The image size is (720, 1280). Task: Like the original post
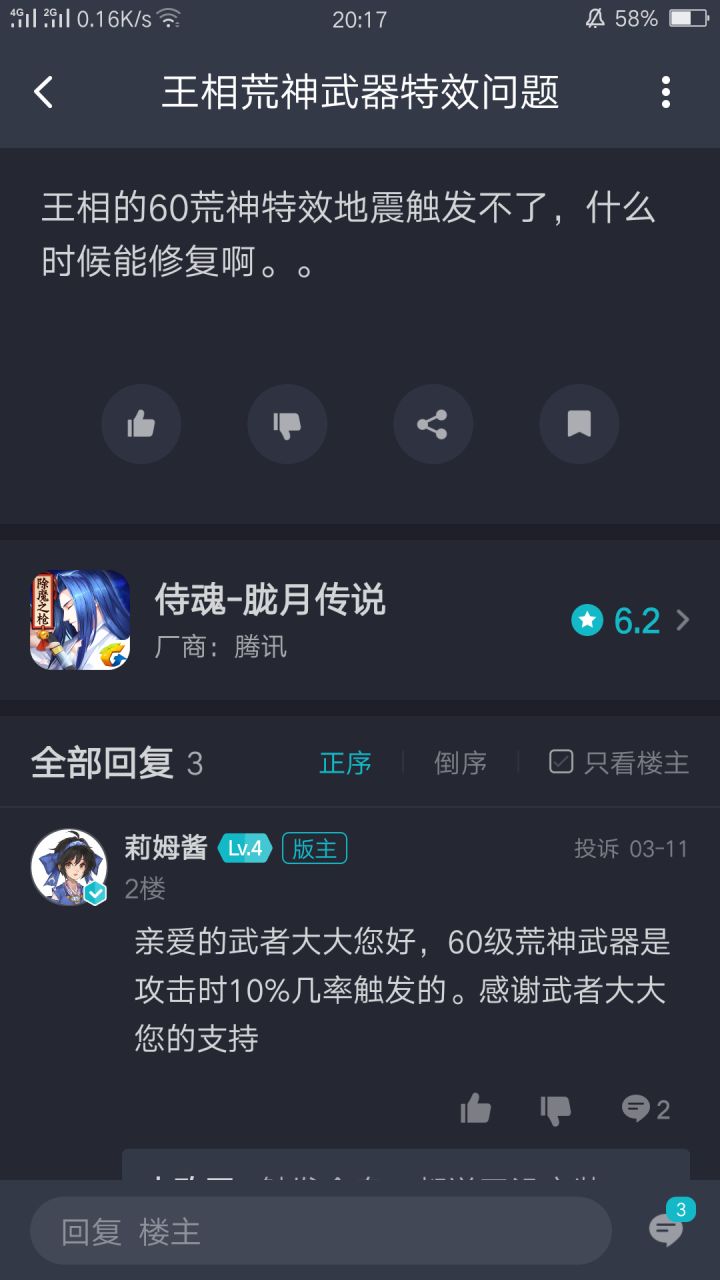(x=141, y=424)
